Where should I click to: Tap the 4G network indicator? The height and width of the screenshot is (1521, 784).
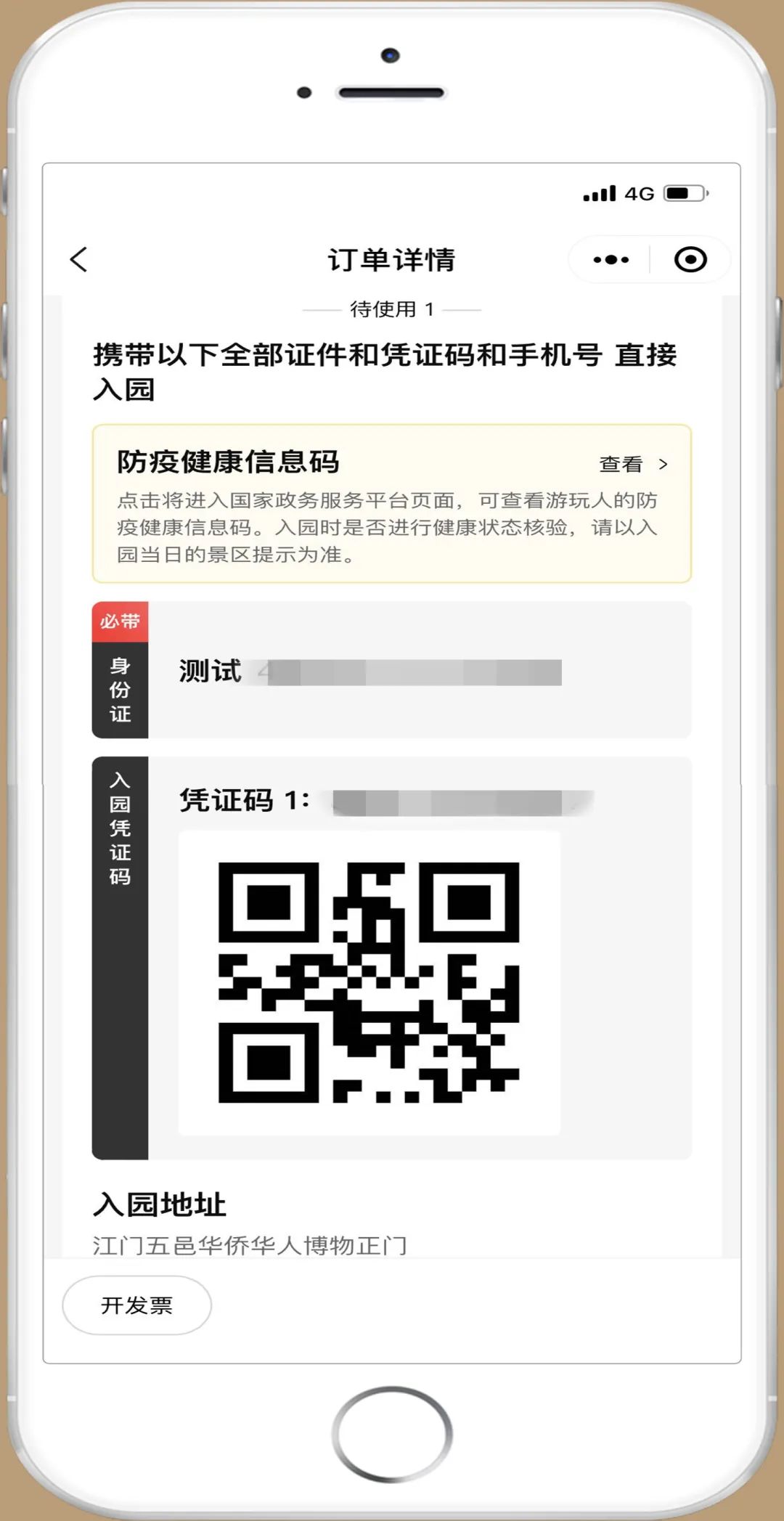coord(639,194)
